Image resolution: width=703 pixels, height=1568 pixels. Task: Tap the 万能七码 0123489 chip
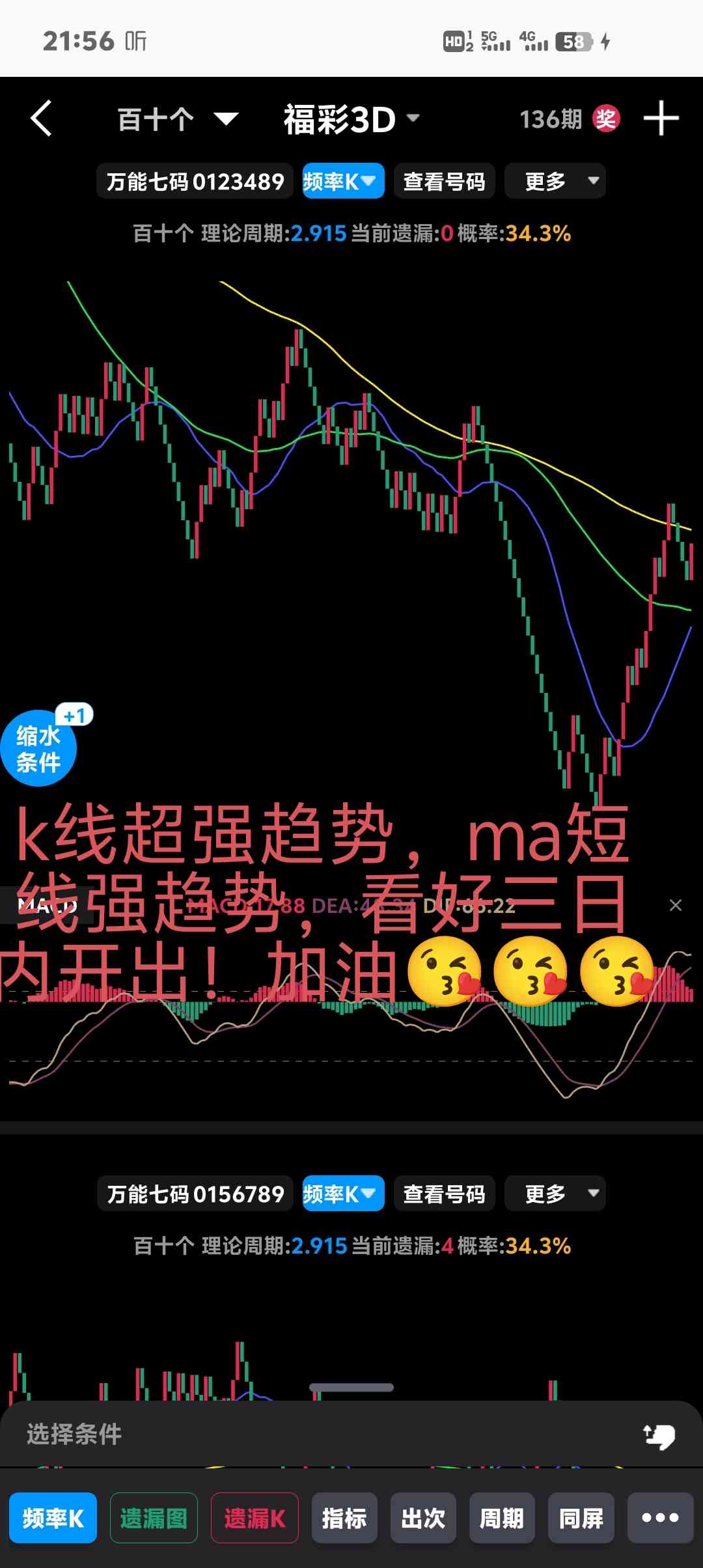point(195,181)
